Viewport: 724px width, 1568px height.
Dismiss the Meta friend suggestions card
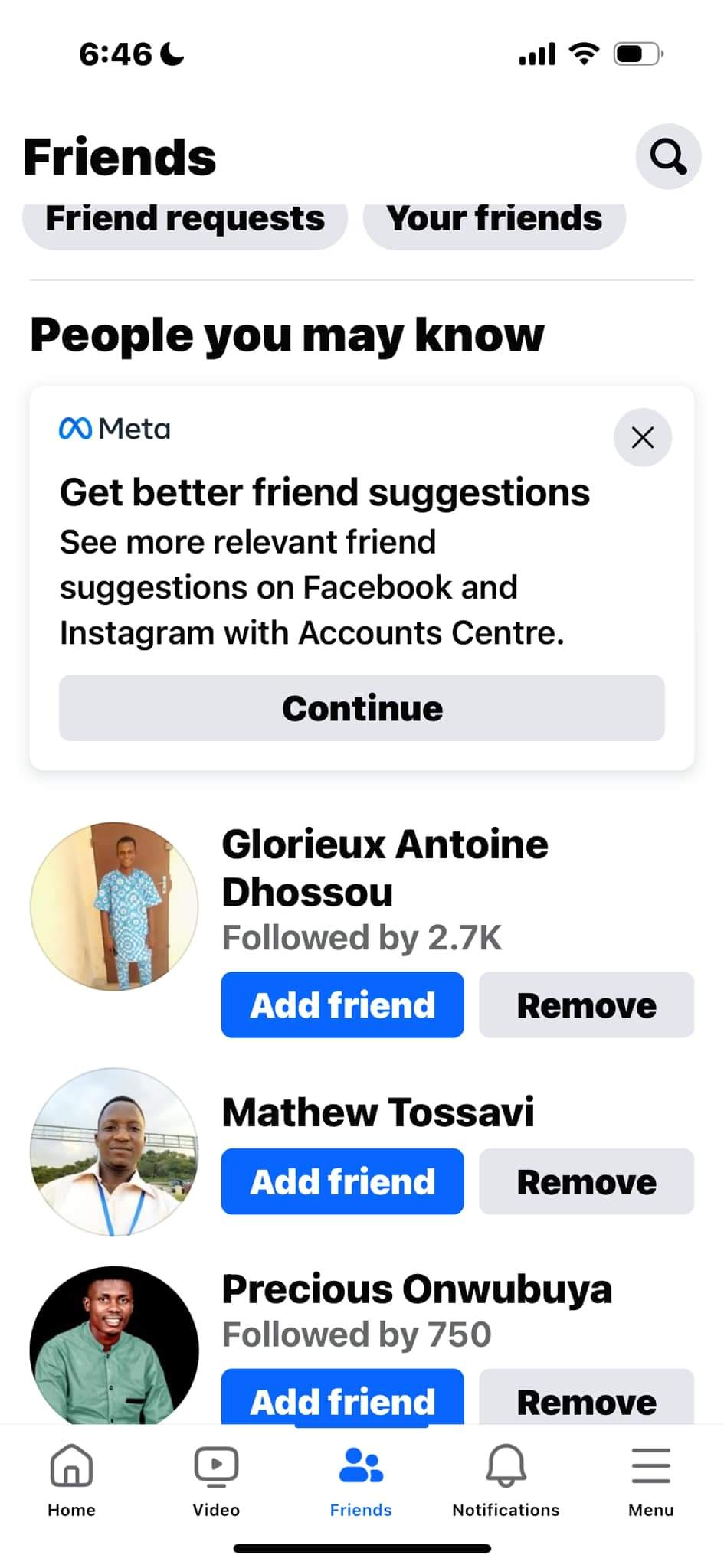[642, 438]
